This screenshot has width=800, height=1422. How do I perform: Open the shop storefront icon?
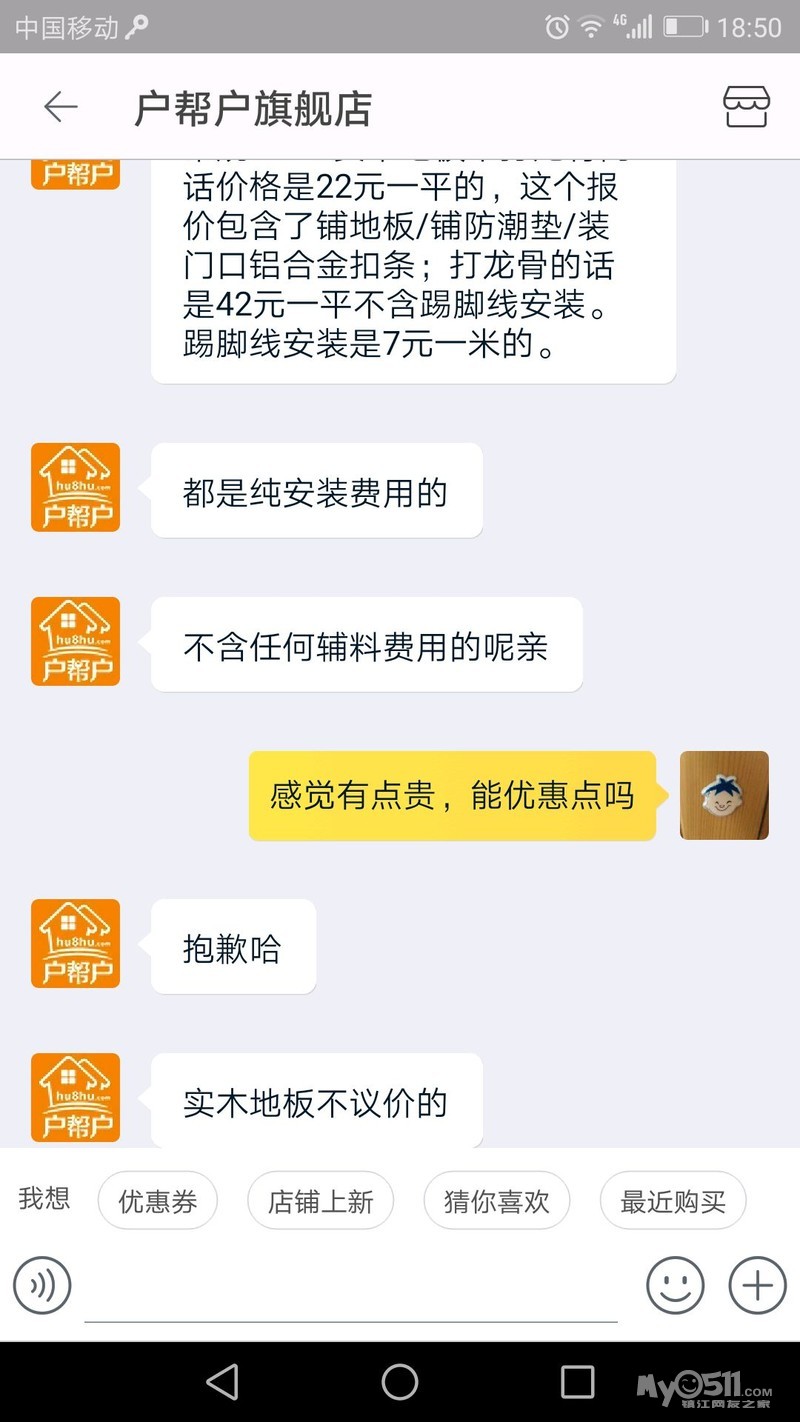click(746, 107)
